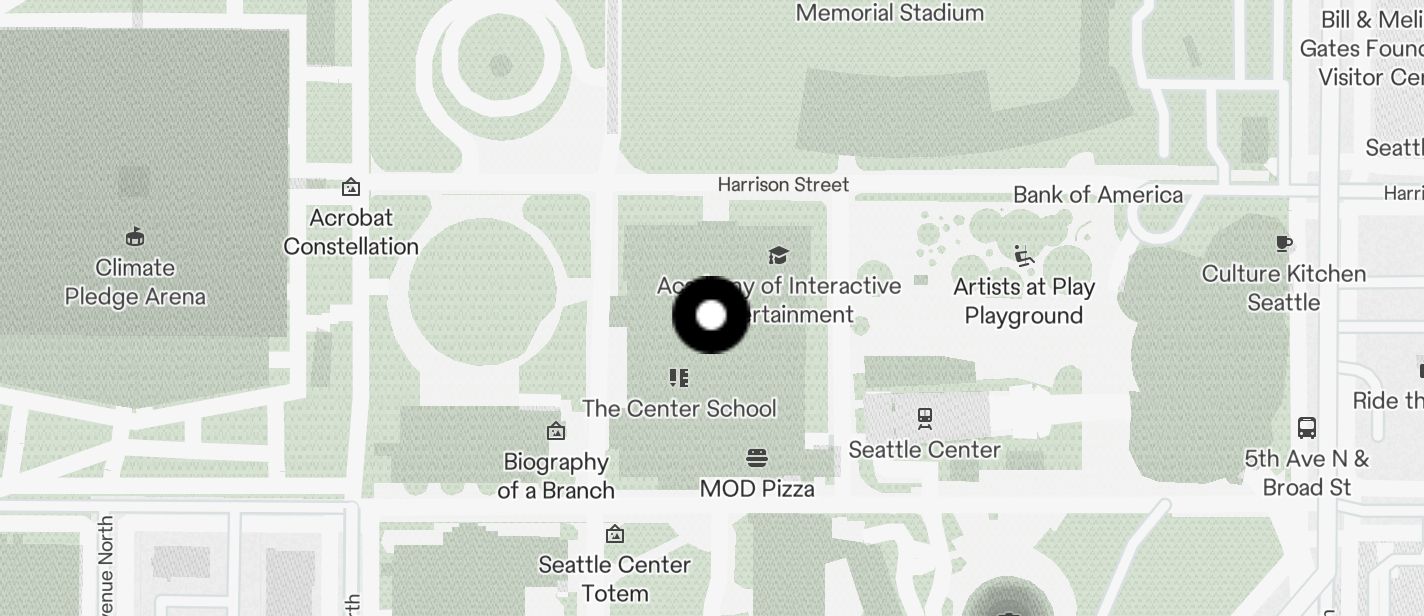Tap the Climate Pledge Arena marker
Screen dimensions: 1424x616
tap(134, 237)
